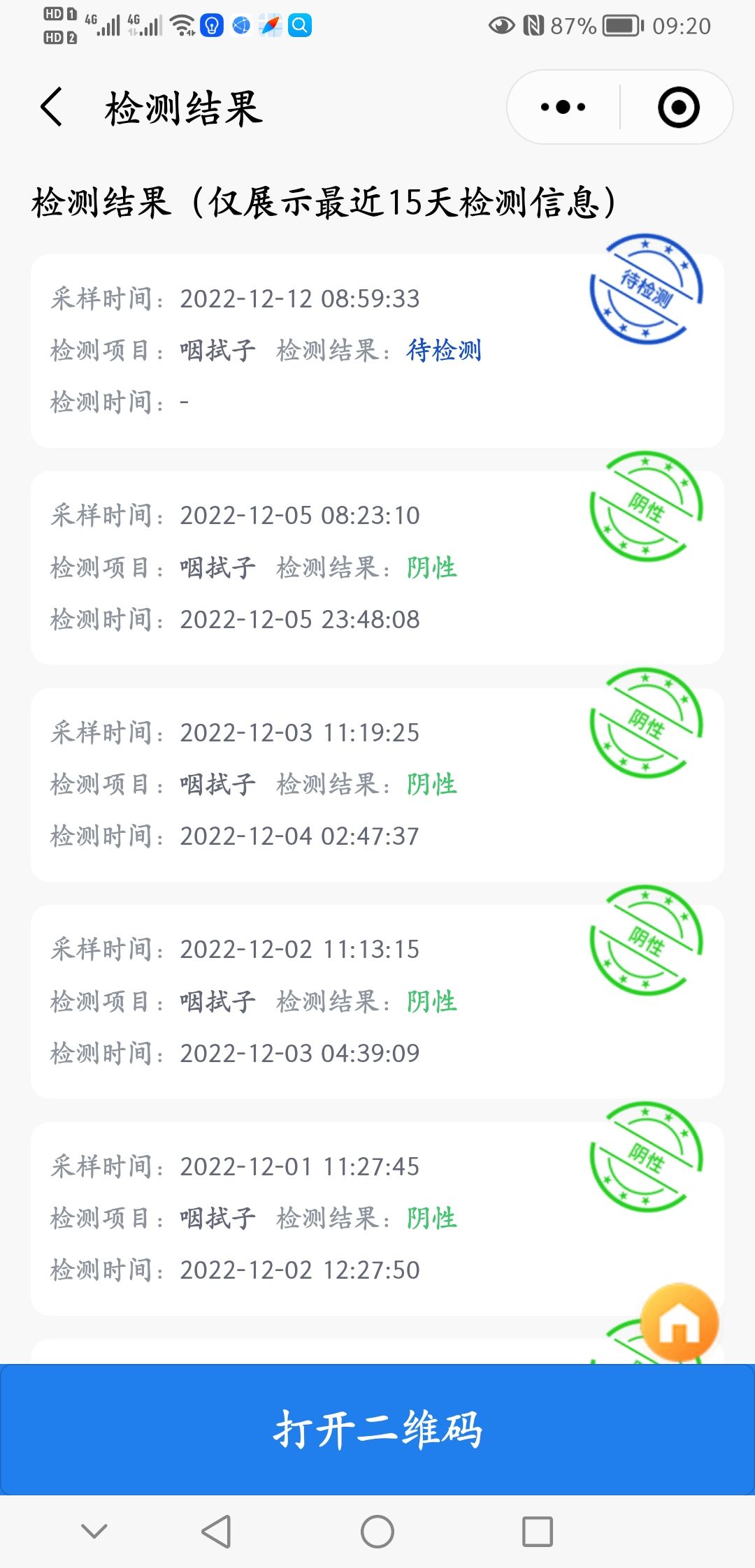Go back from the 检测结果 page

pyautogui.click(x=52, y=108)
